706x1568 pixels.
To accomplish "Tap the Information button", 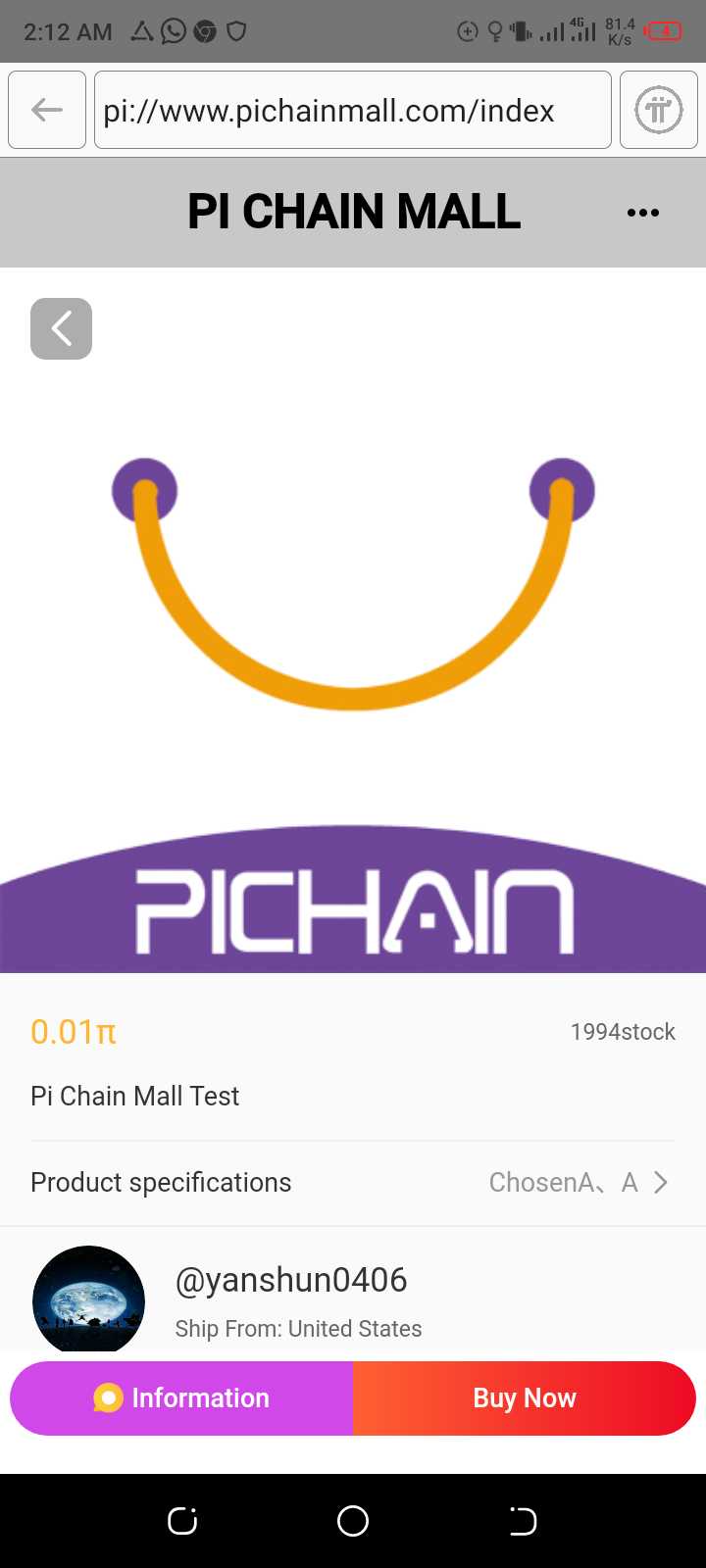I will (x=181, y=1398).
